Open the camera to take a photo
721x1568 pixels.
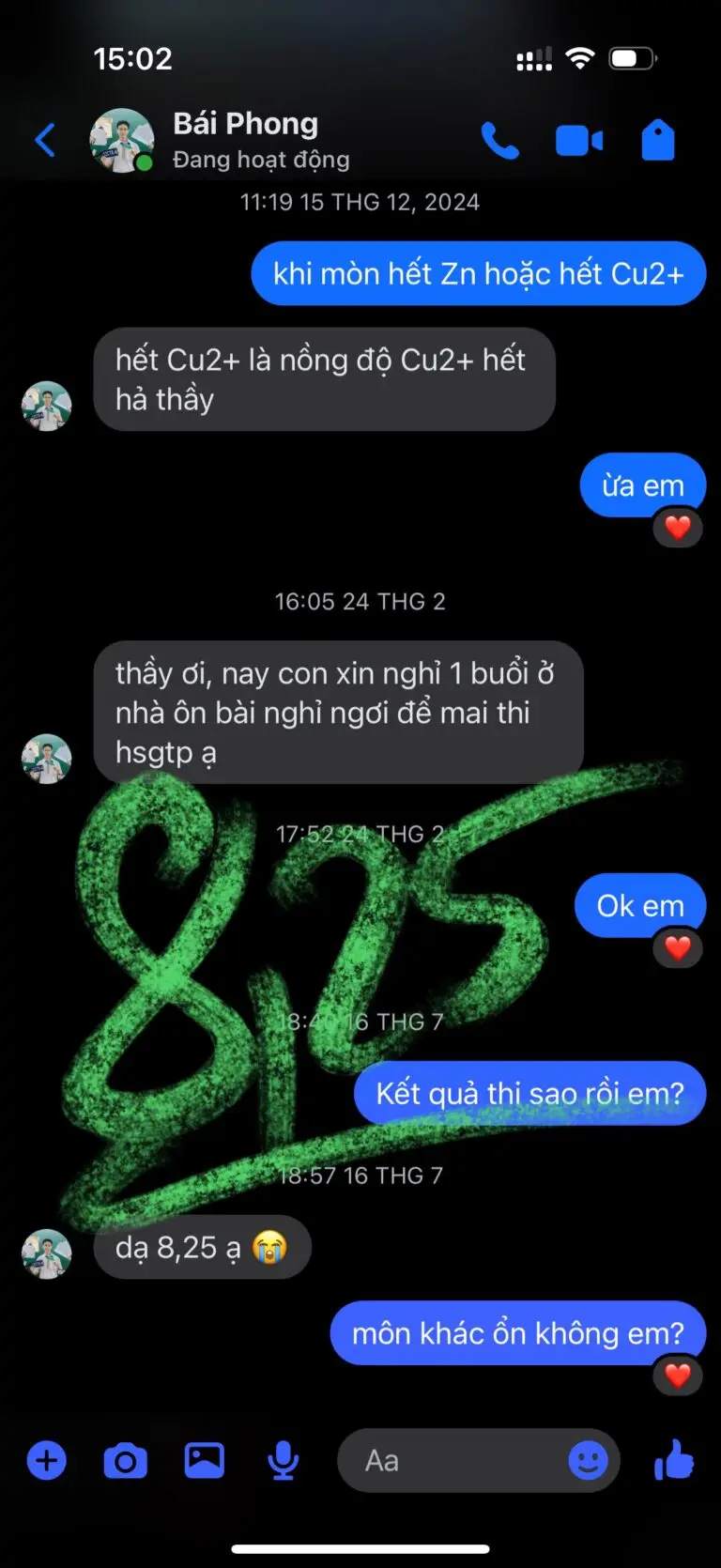coord(125,1461)
